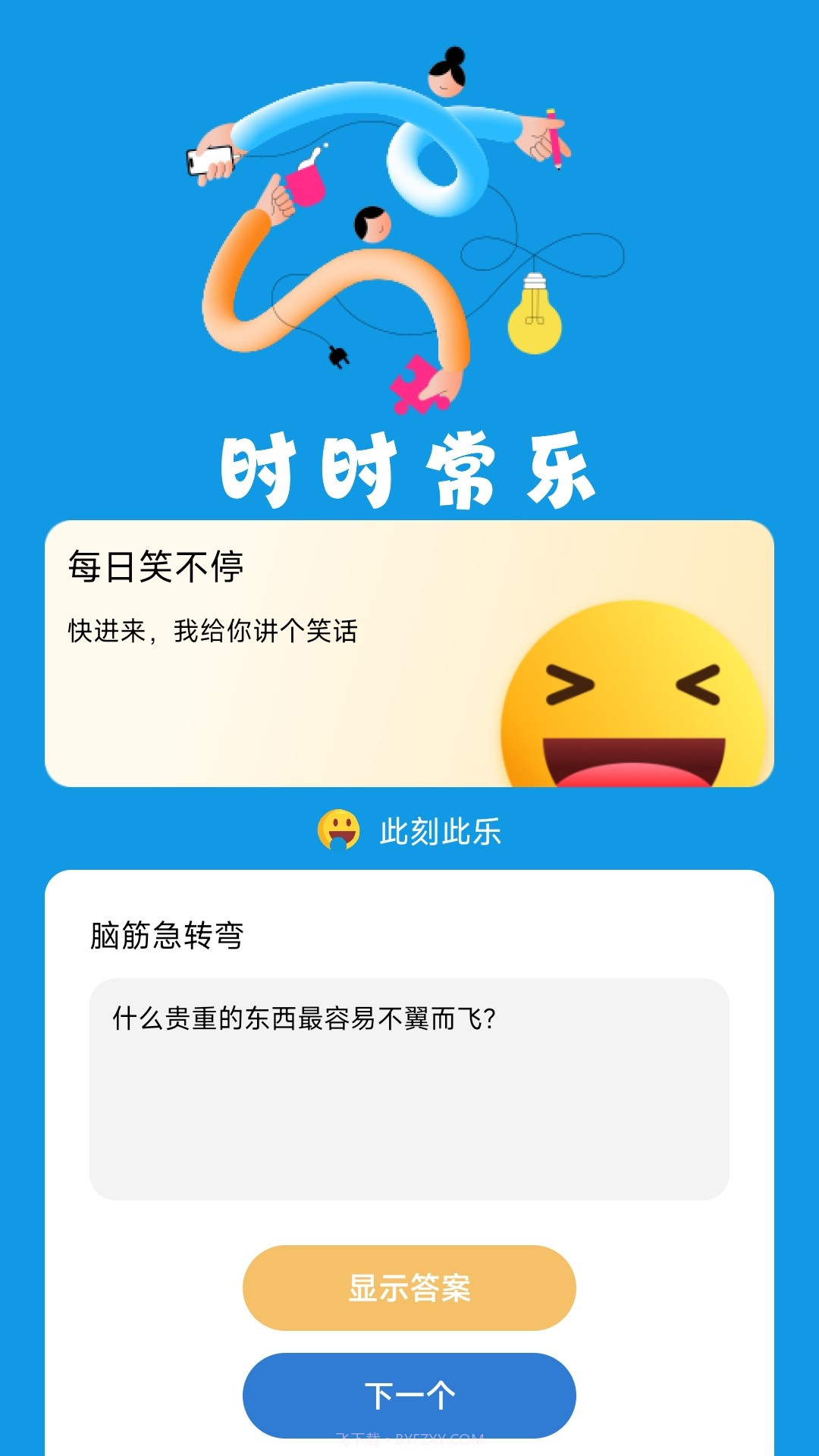Click the red pencil in the illustration
The width and height of the screenshot is (819, 1456).
point(556,140)
